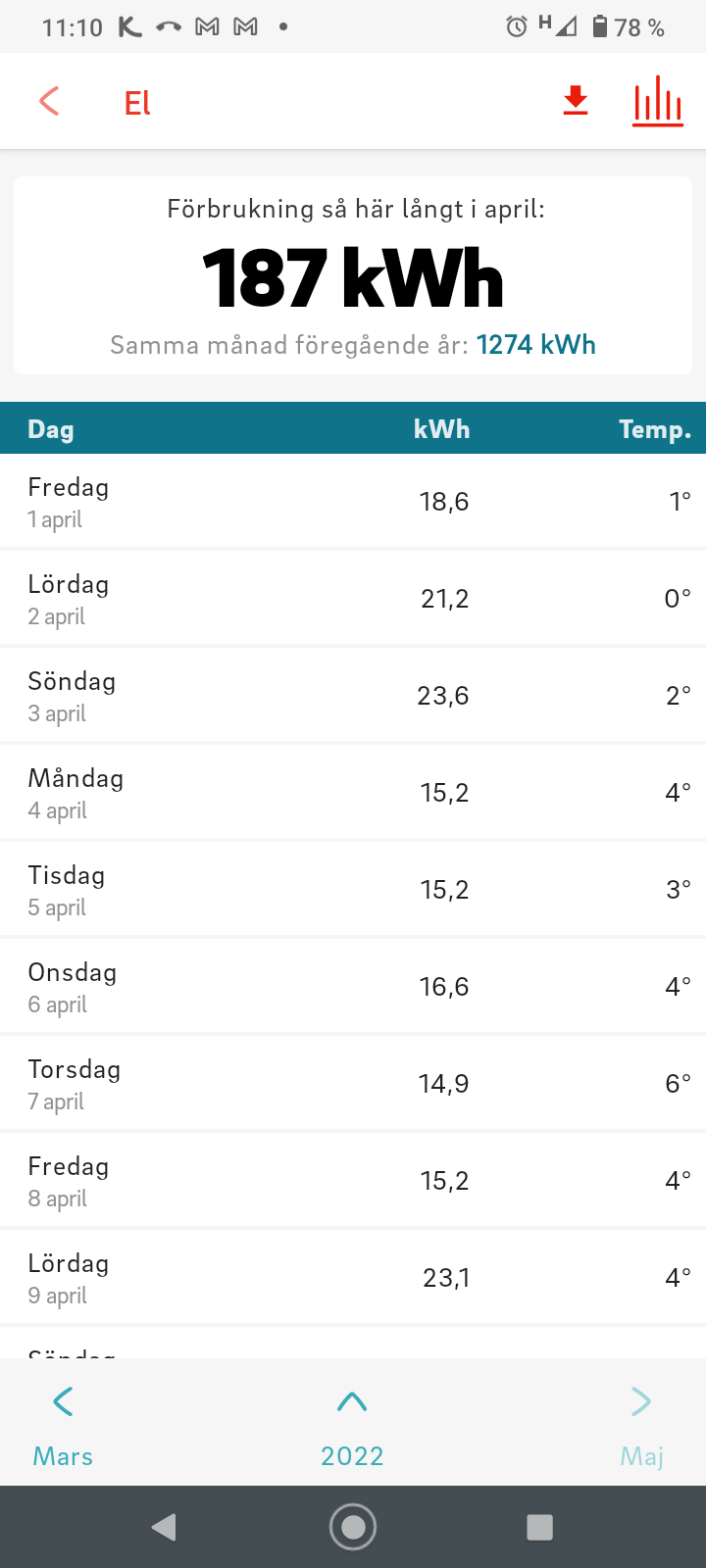This screenshot has height=1568, width=706.
Task: Open the system recent apps
Action: (539, 1527)
